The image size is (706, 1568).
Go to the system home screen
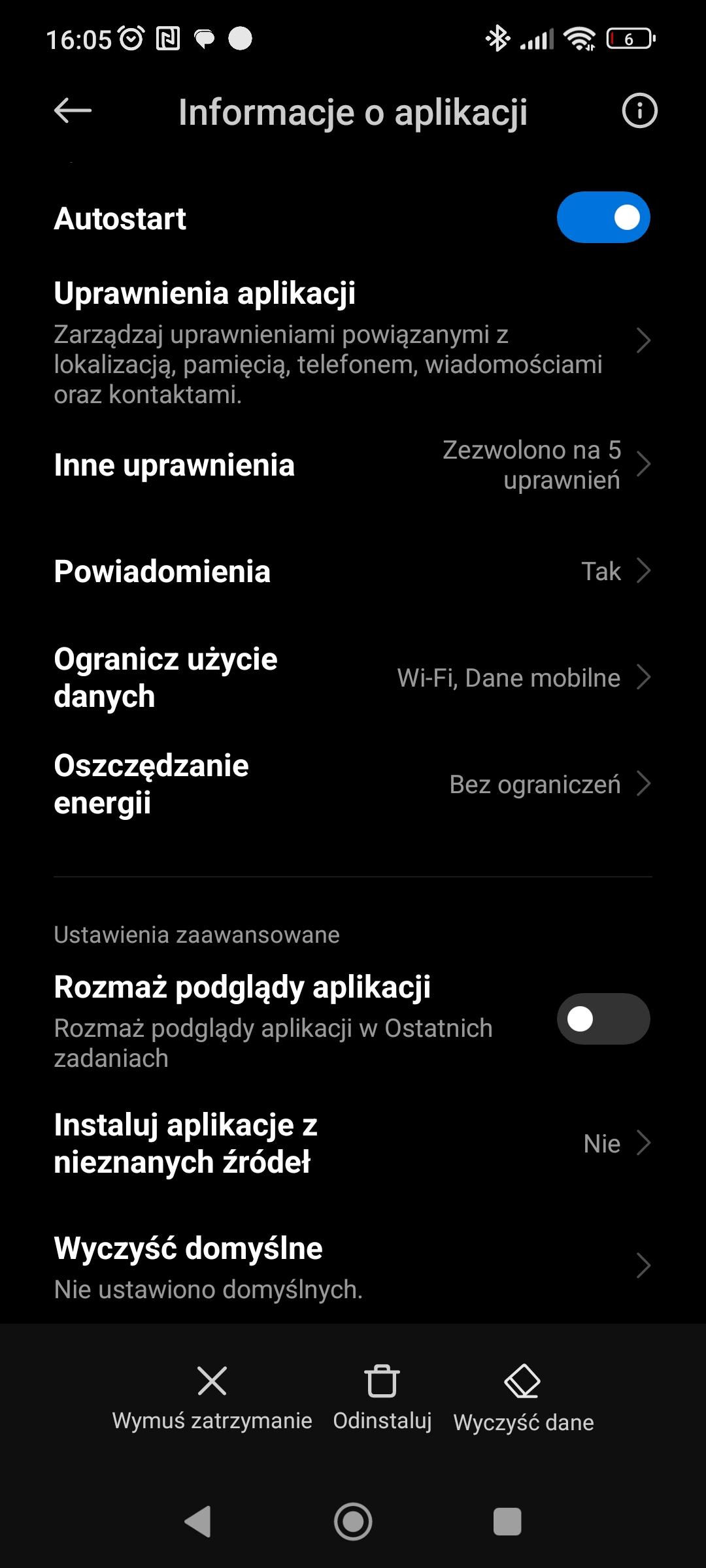353,1522
